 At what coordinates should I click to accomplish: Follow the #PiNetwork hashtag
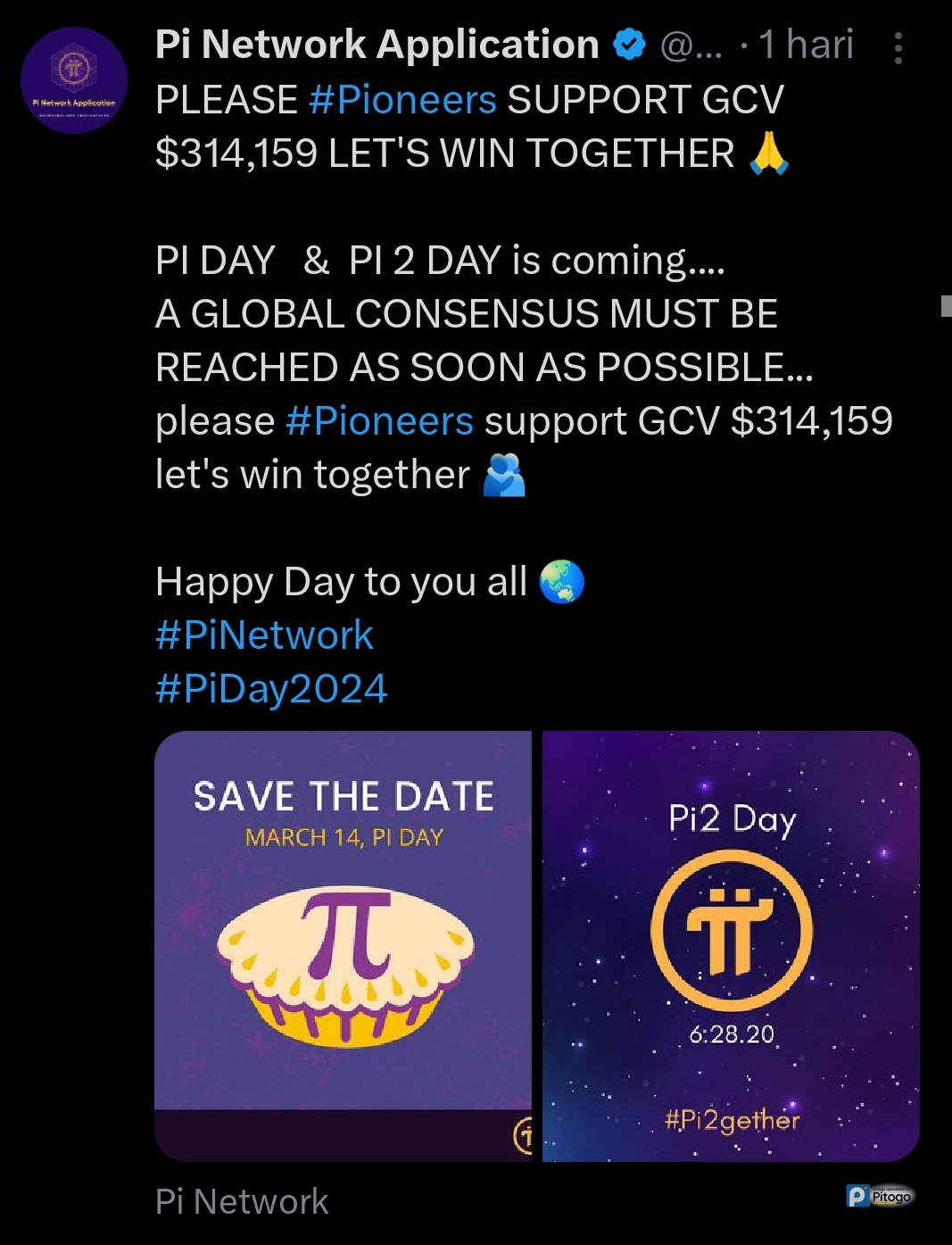click(x=264, y=635)
